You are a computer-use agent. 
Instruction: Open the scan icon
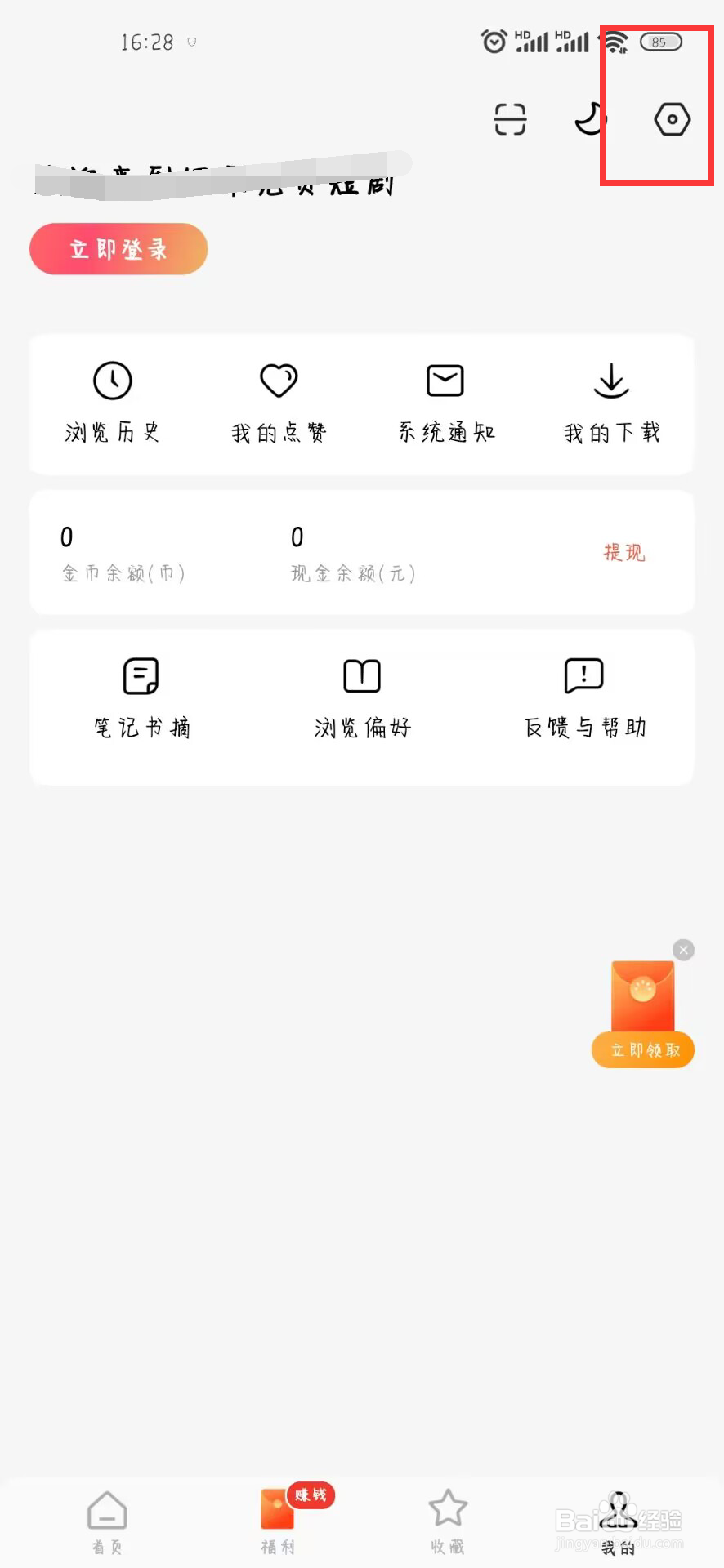pyautogui.click(x=510, y=120)
